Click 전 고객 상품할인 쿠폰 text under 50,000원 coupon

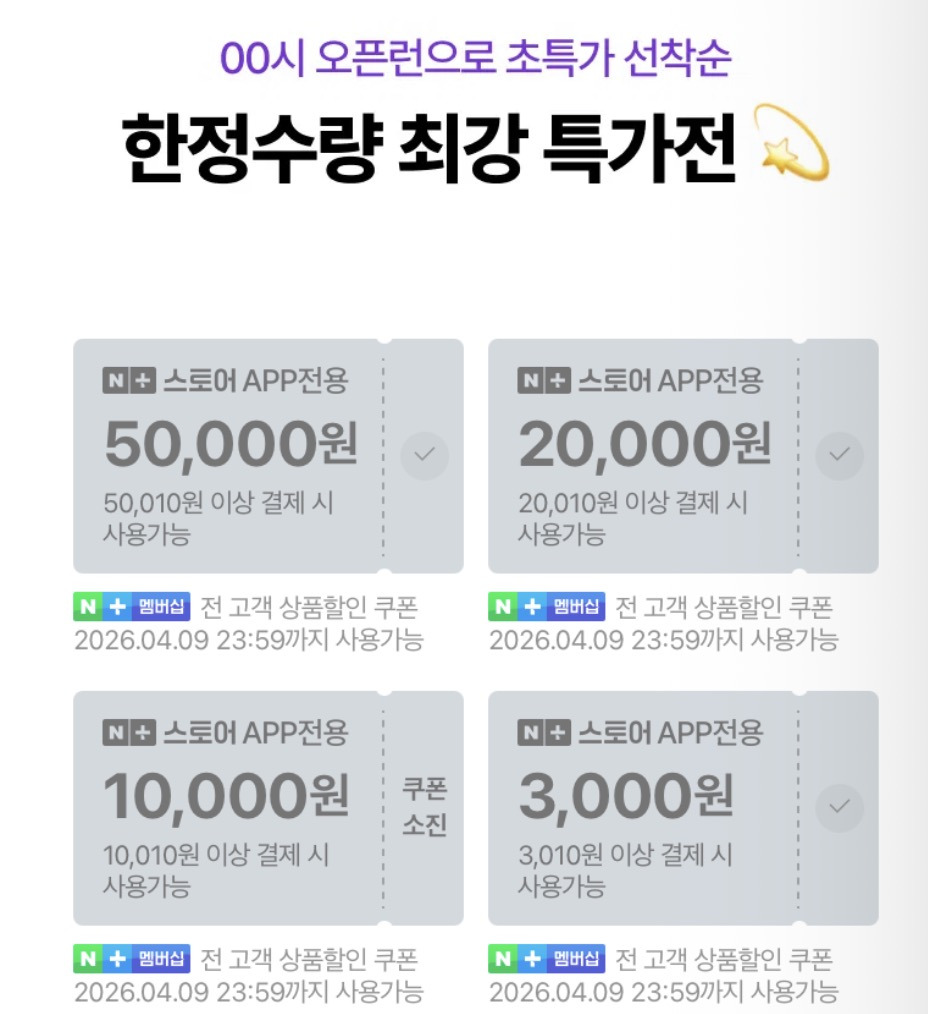pyautogui.click(x=307, y=606)
